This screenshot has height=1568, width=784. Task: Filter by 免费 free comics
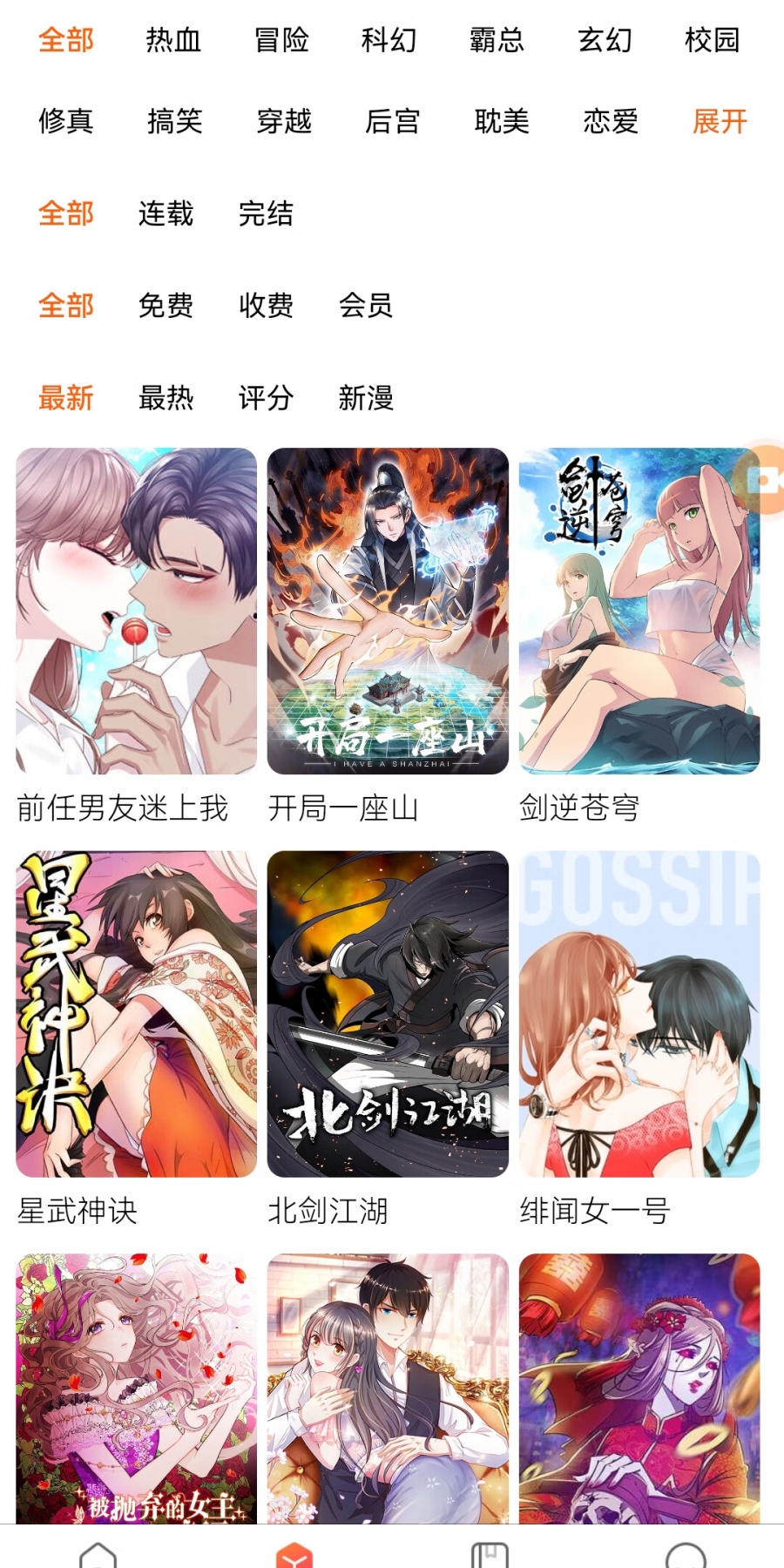click(x=166, y=306)
